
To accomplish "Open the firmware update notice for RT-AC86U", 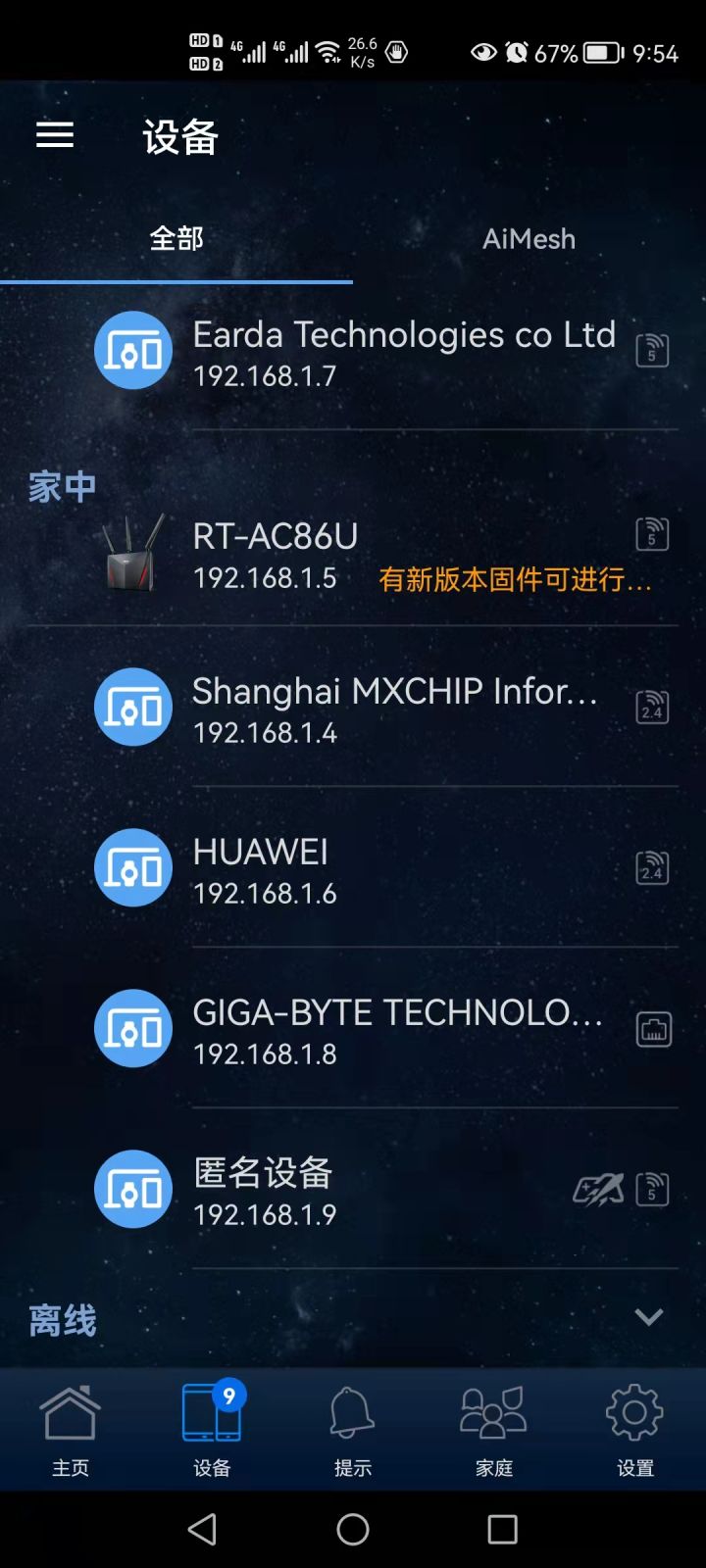I will click(x=515, y=580).
